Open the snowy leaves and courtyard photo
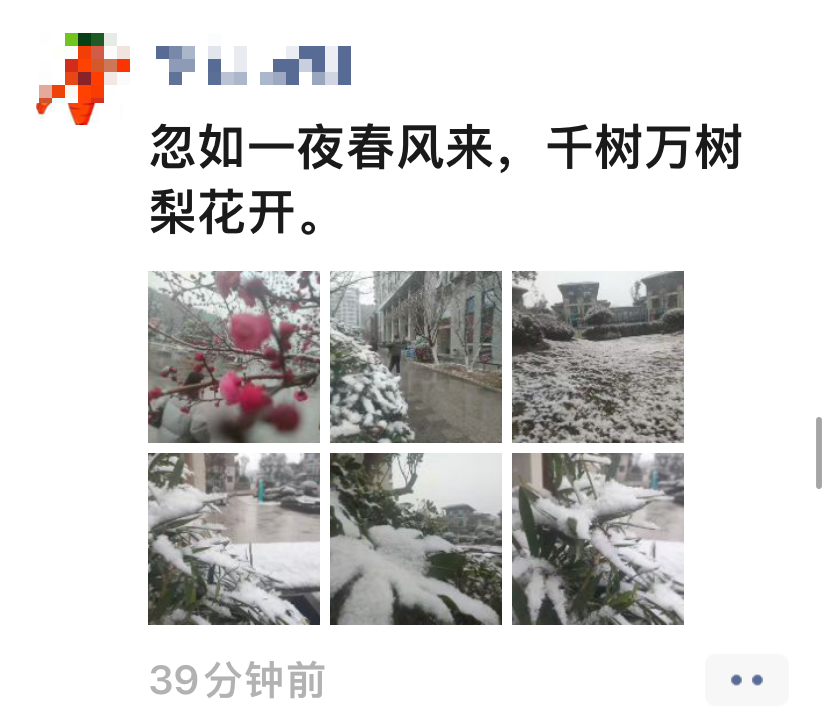This screenshot has height=723, width=828. coord(234,539)
